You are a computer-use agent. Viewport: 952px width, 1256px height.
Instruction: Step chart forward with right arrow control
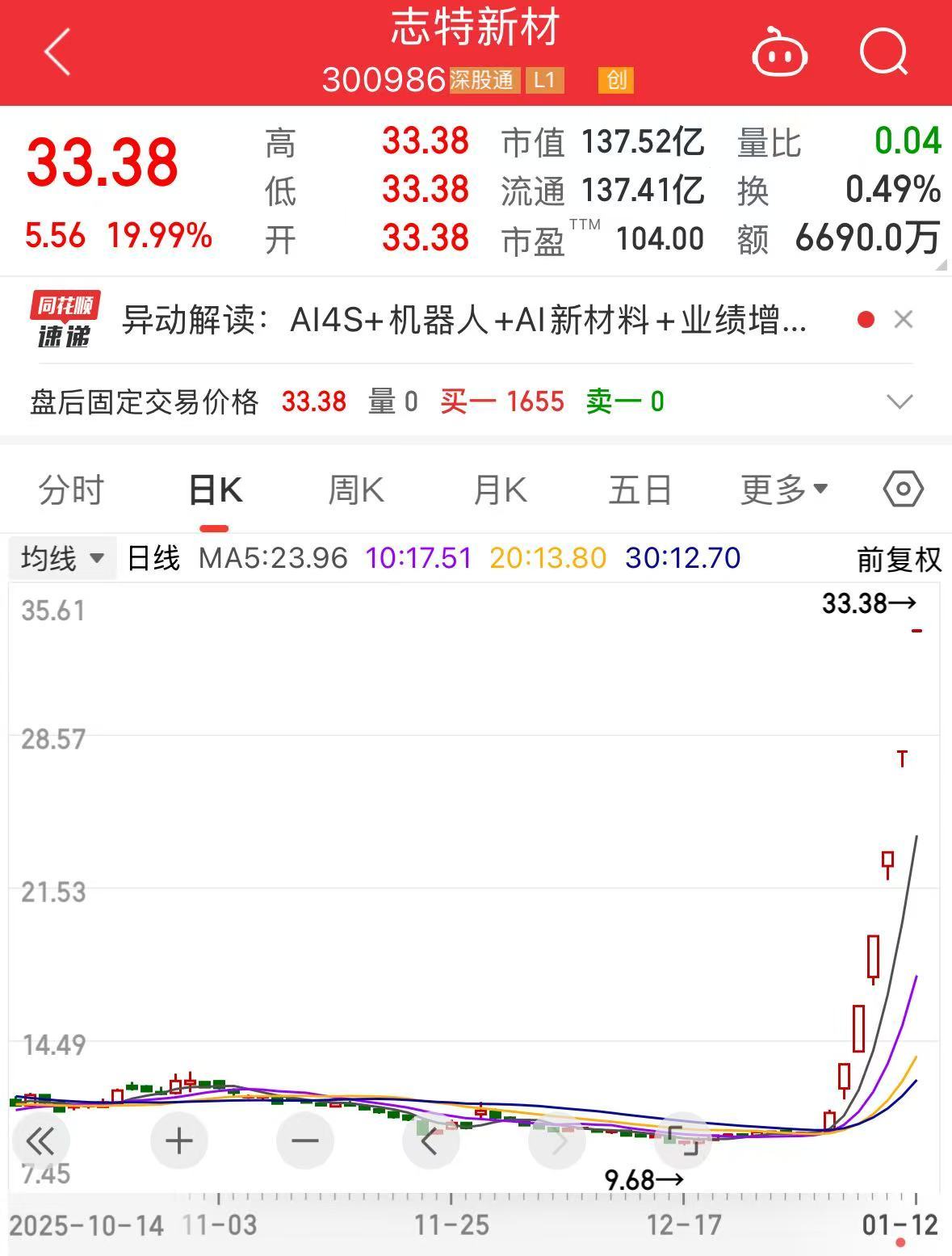pos(557,1140)
